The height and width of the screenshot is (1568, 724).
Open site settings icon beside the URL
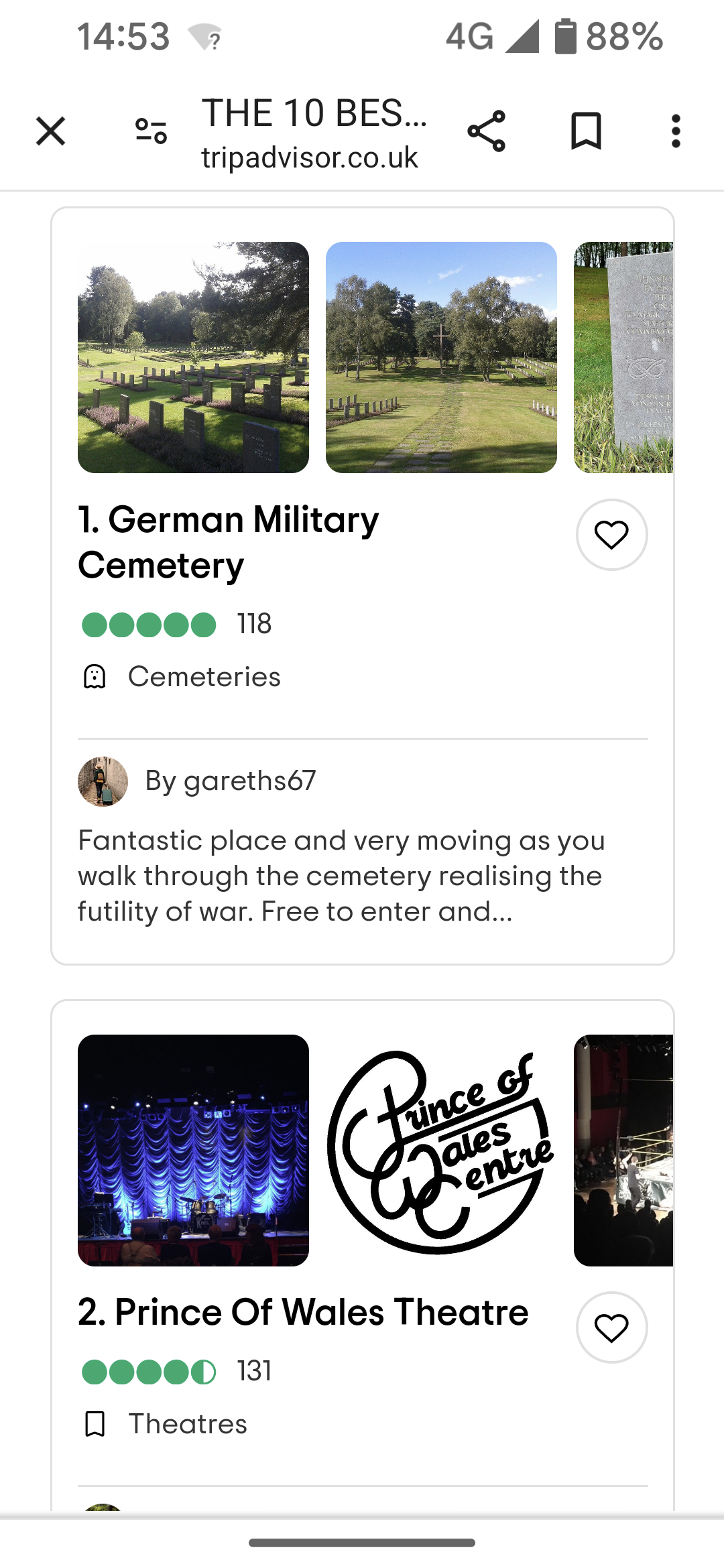[x=151, y=131]
